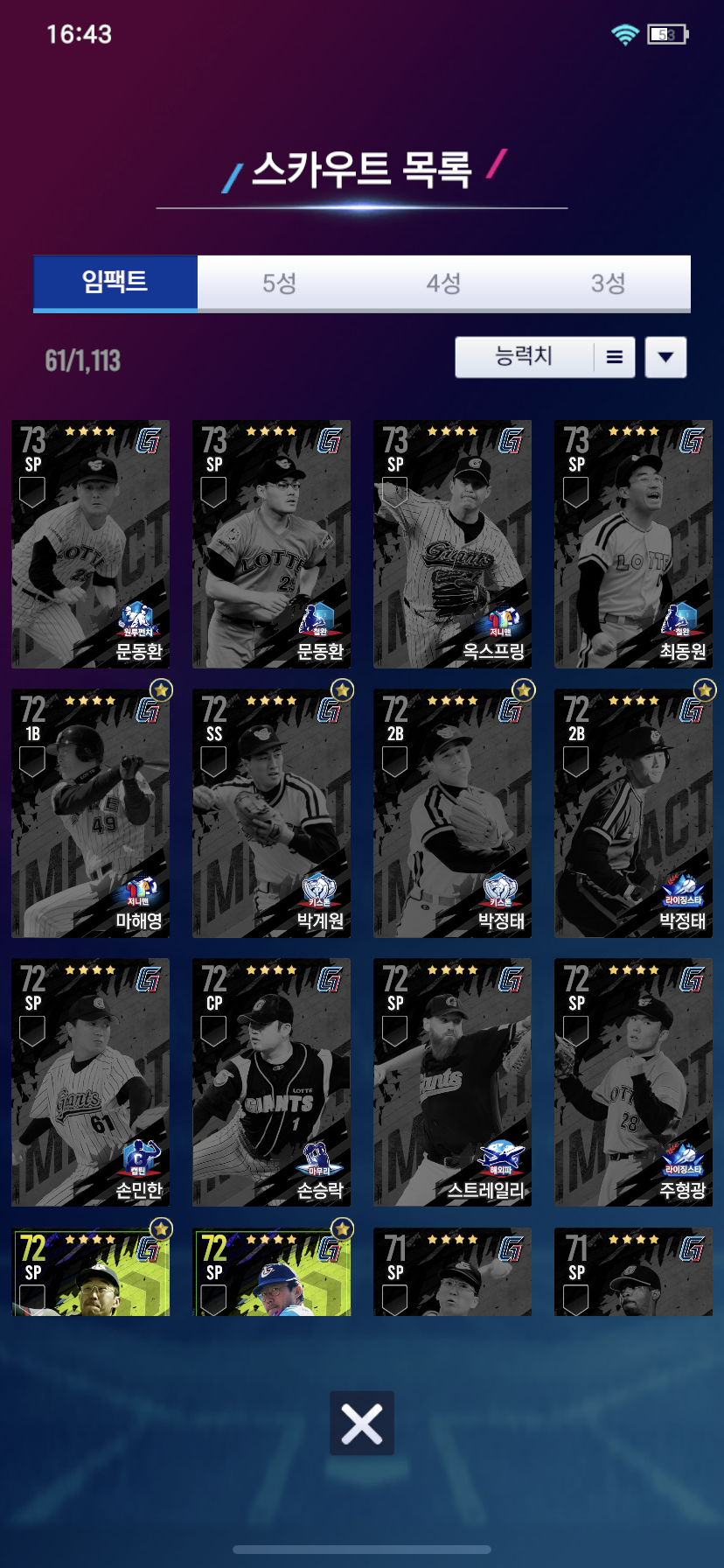Viewport: 724px width, 1568px height.
Task: Open the 옥스프링 73 SP card
Action: (x=452, y=544)
